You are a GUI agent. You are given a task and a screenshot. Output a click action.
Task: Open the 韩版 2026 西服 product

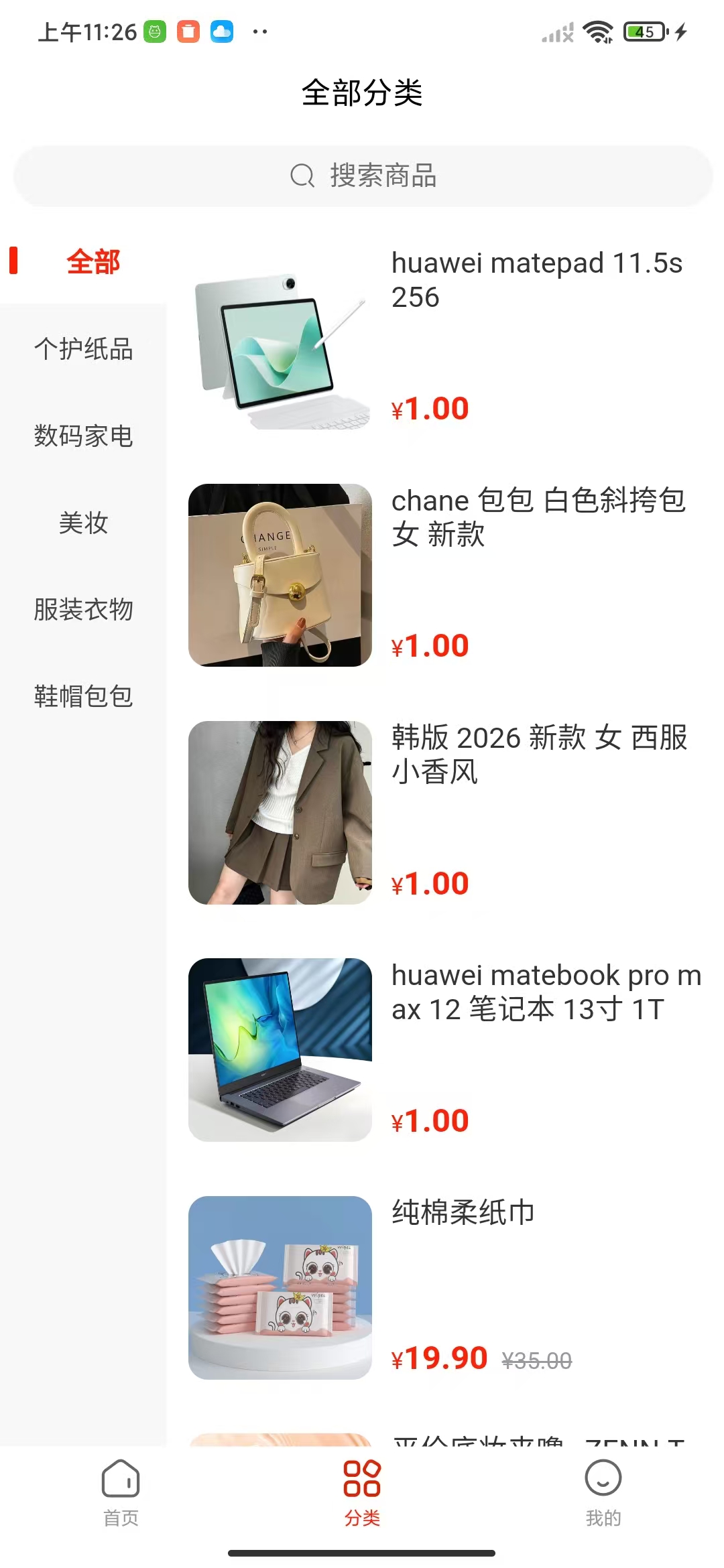442,812
